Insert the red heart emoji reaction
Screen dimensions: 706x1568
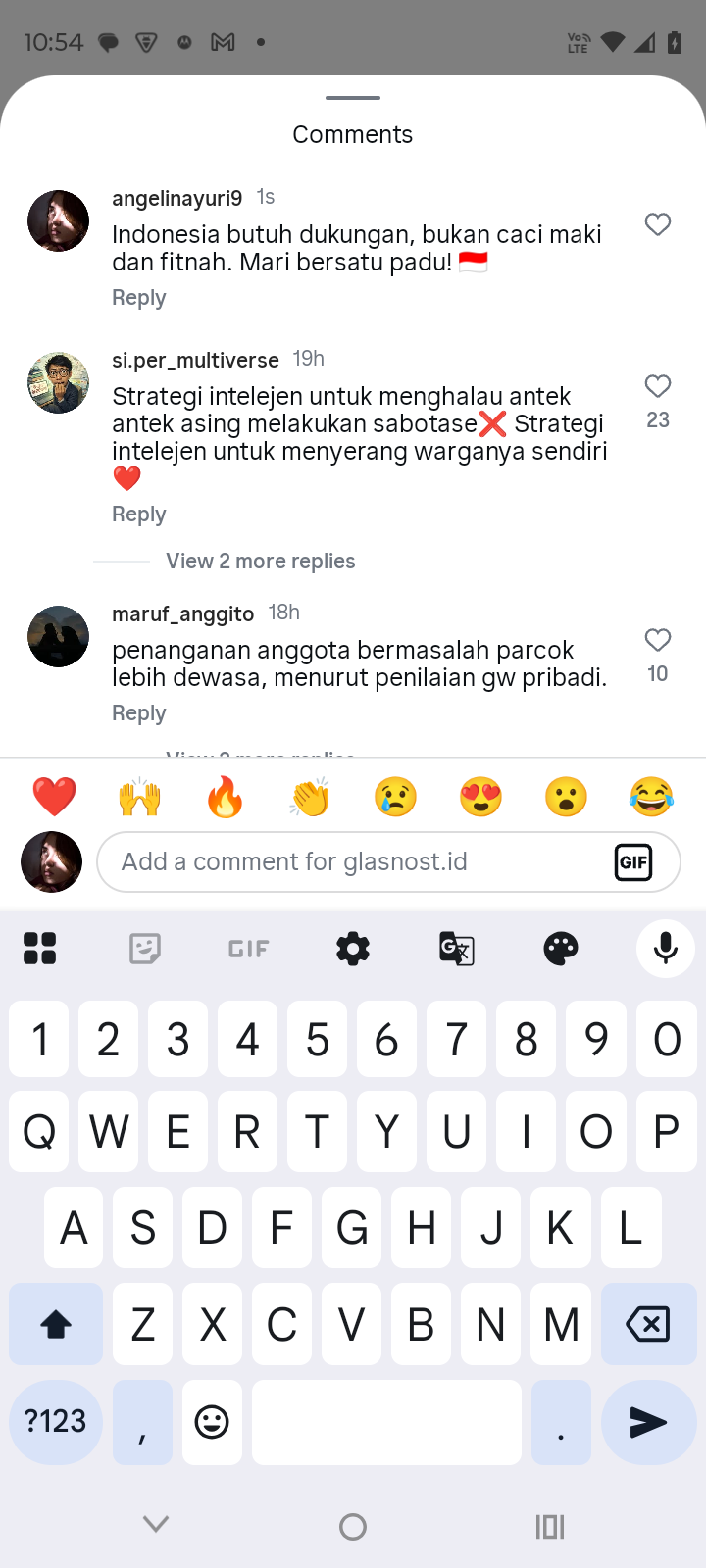pos(55,797)
